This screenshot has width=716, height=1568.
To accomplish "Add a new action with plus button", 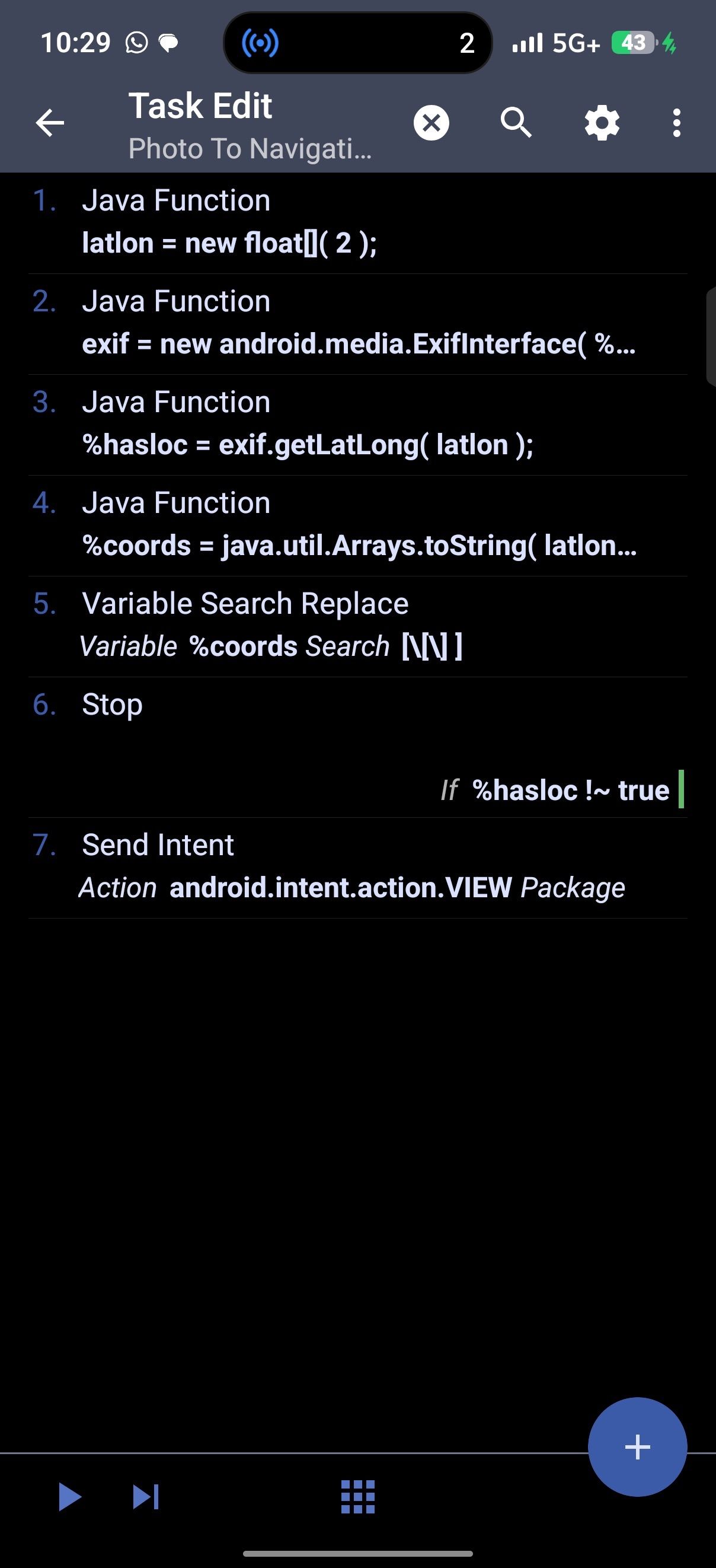I will [x=637, y=1447].
